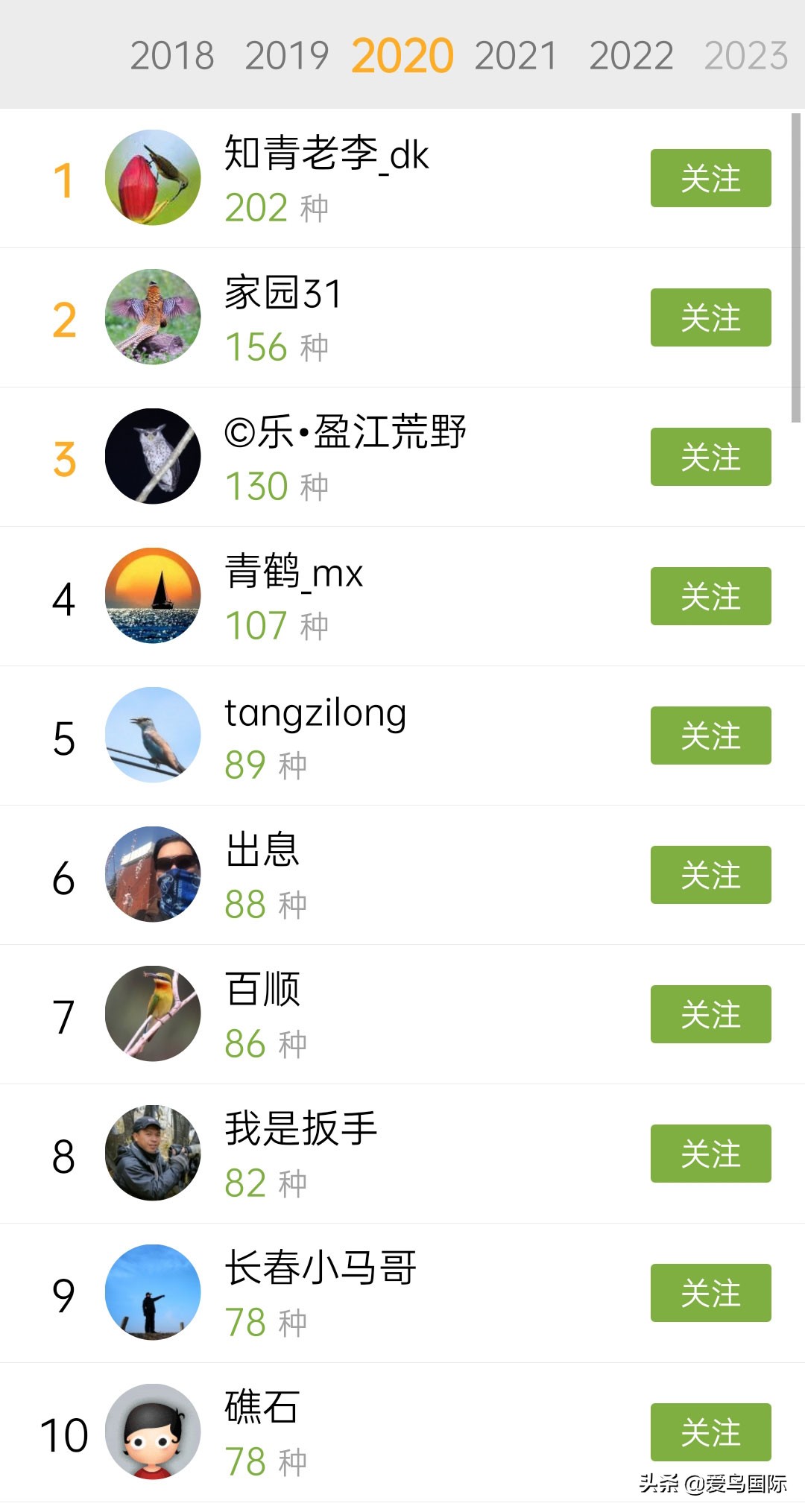805x1512 pixels.
Task: Switch to the 2019 year tab
Action: [x=287, y=56]
